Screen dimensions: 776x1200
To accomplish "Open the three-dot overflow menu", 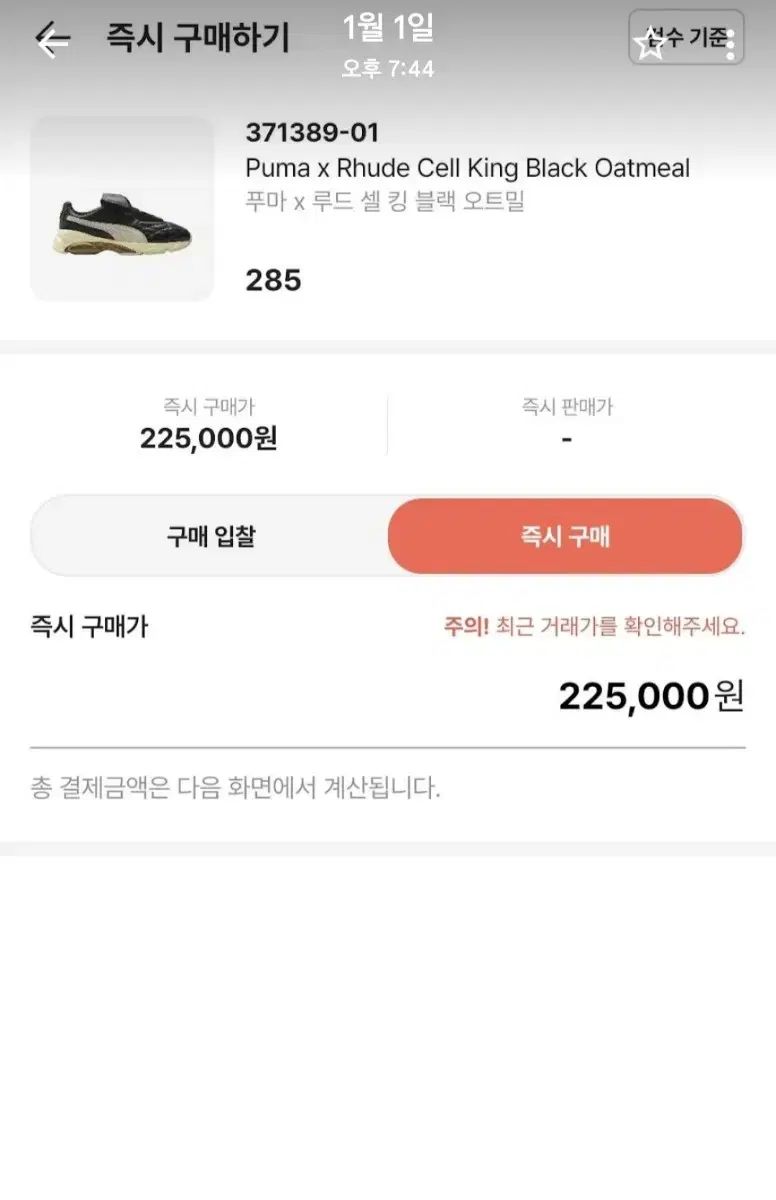I will (x=731, y=42).
